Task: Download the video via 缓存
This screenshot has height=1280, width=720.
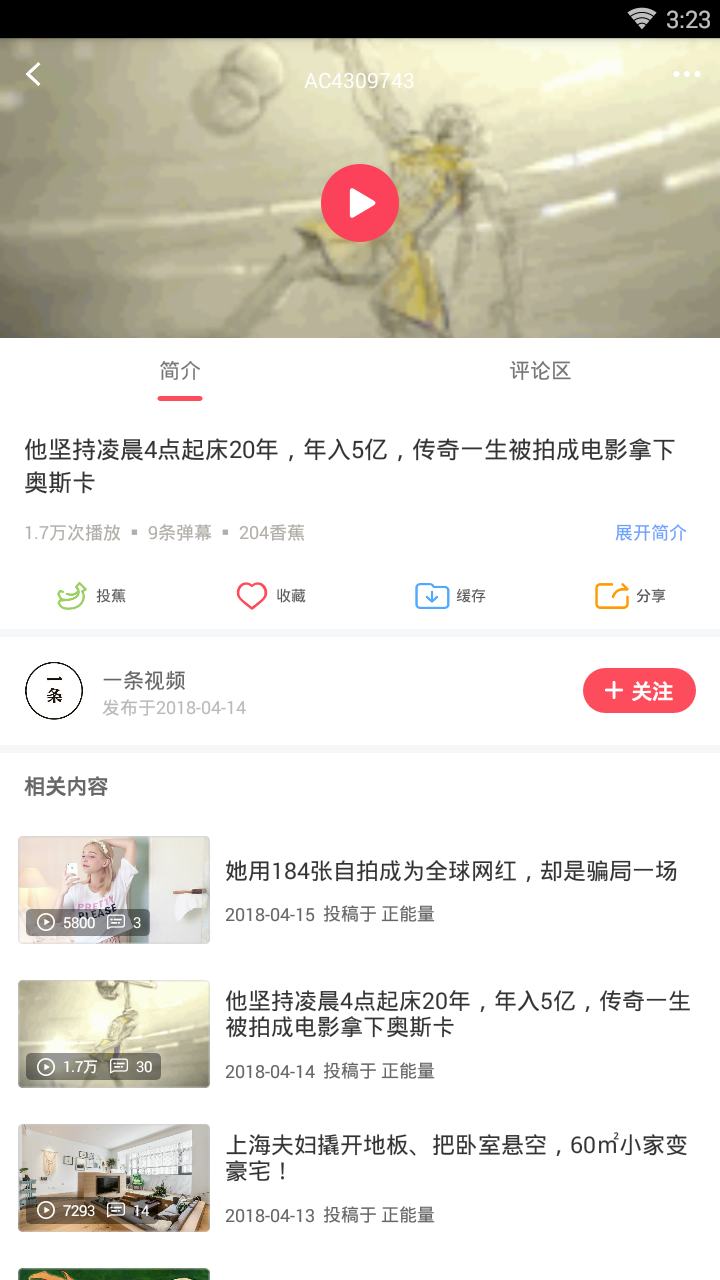Action: coord(450,596)
